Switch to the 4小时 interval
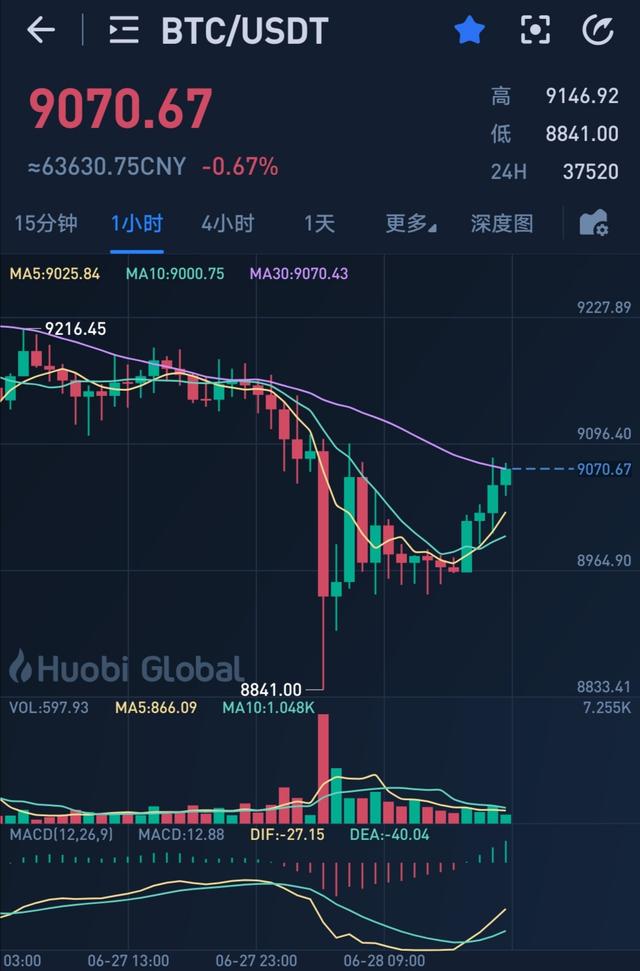Screen dimensions: 640x971 [x=227, y=223]
